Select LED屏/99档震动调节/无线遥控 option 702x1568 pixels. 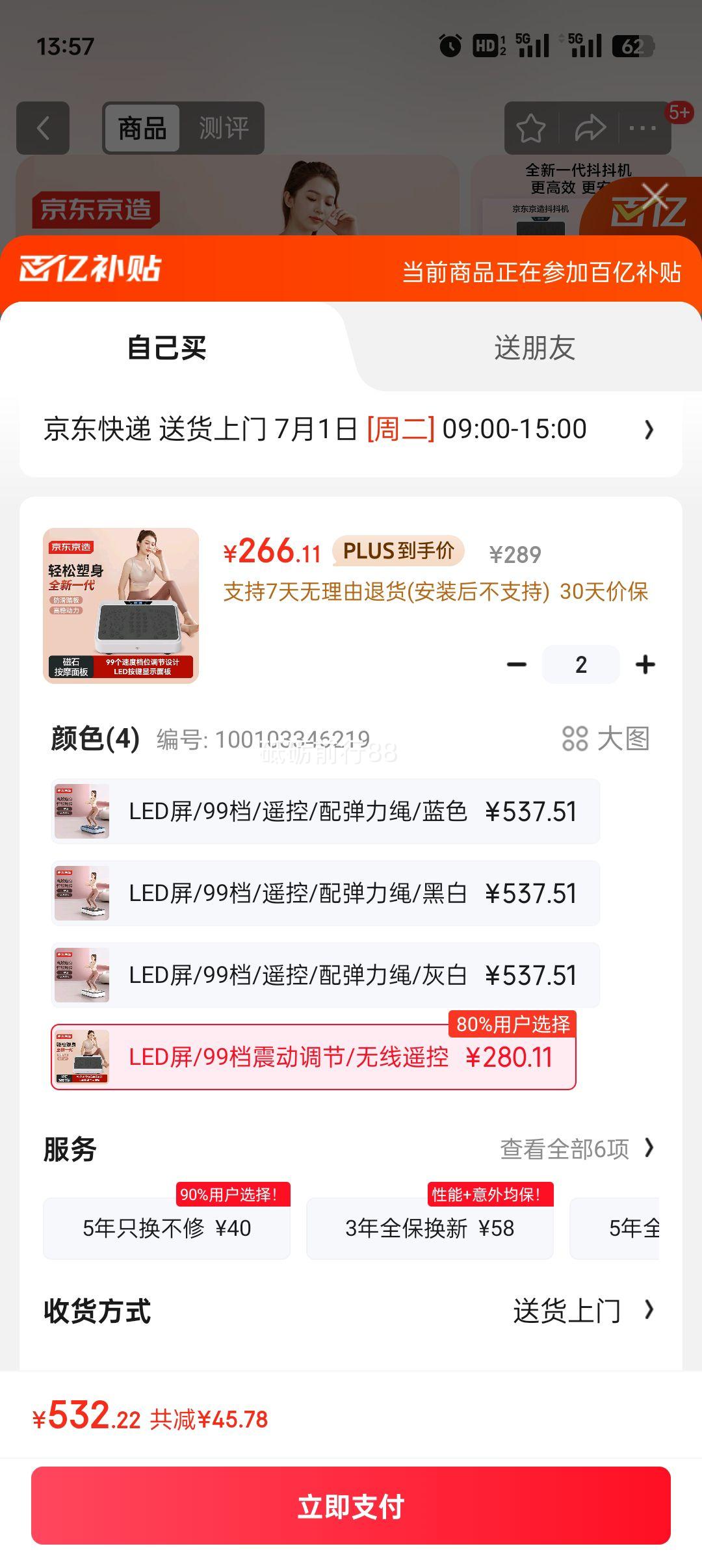(x=313, y=1057)
